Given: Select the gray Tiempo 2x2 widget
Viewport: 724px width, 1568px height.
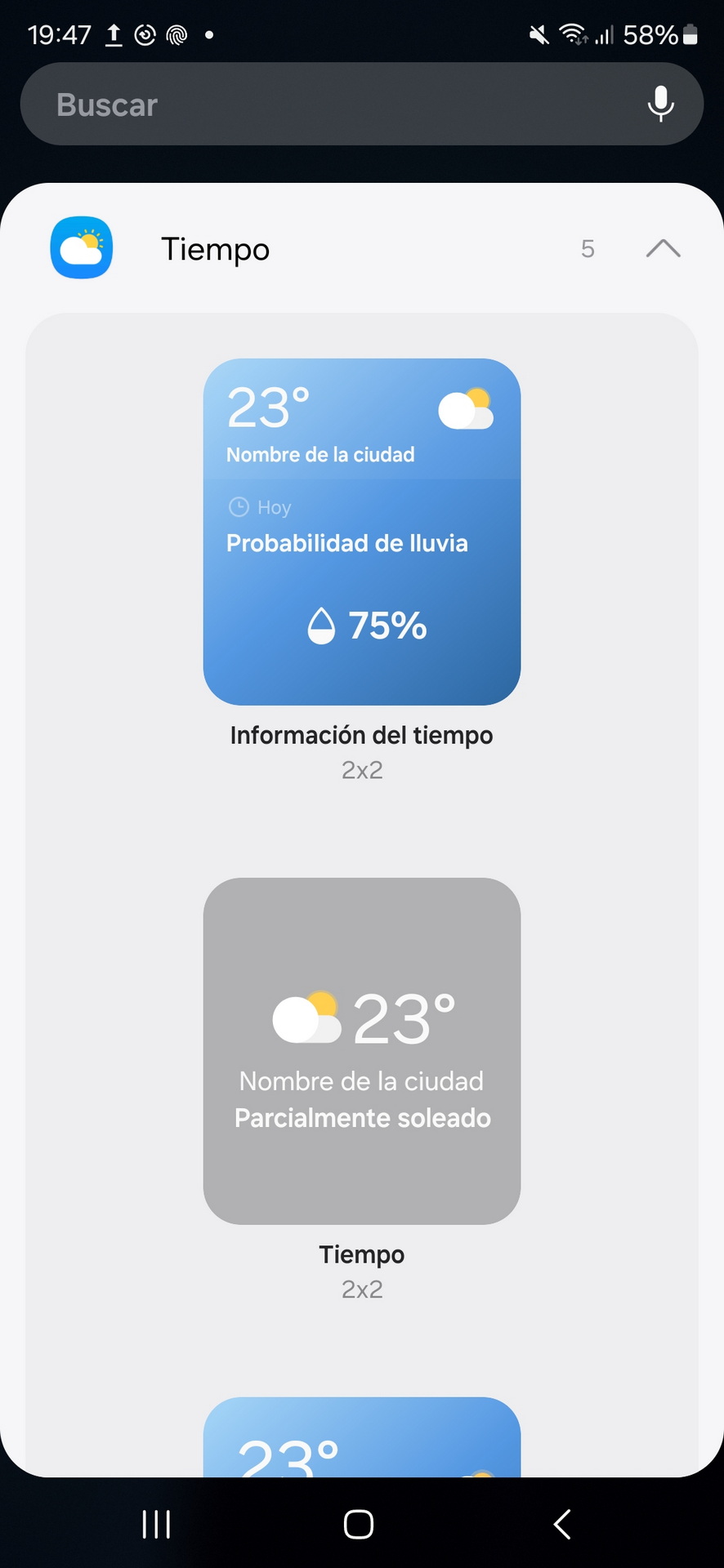Looking at the screenshot, I should 362,1051.
